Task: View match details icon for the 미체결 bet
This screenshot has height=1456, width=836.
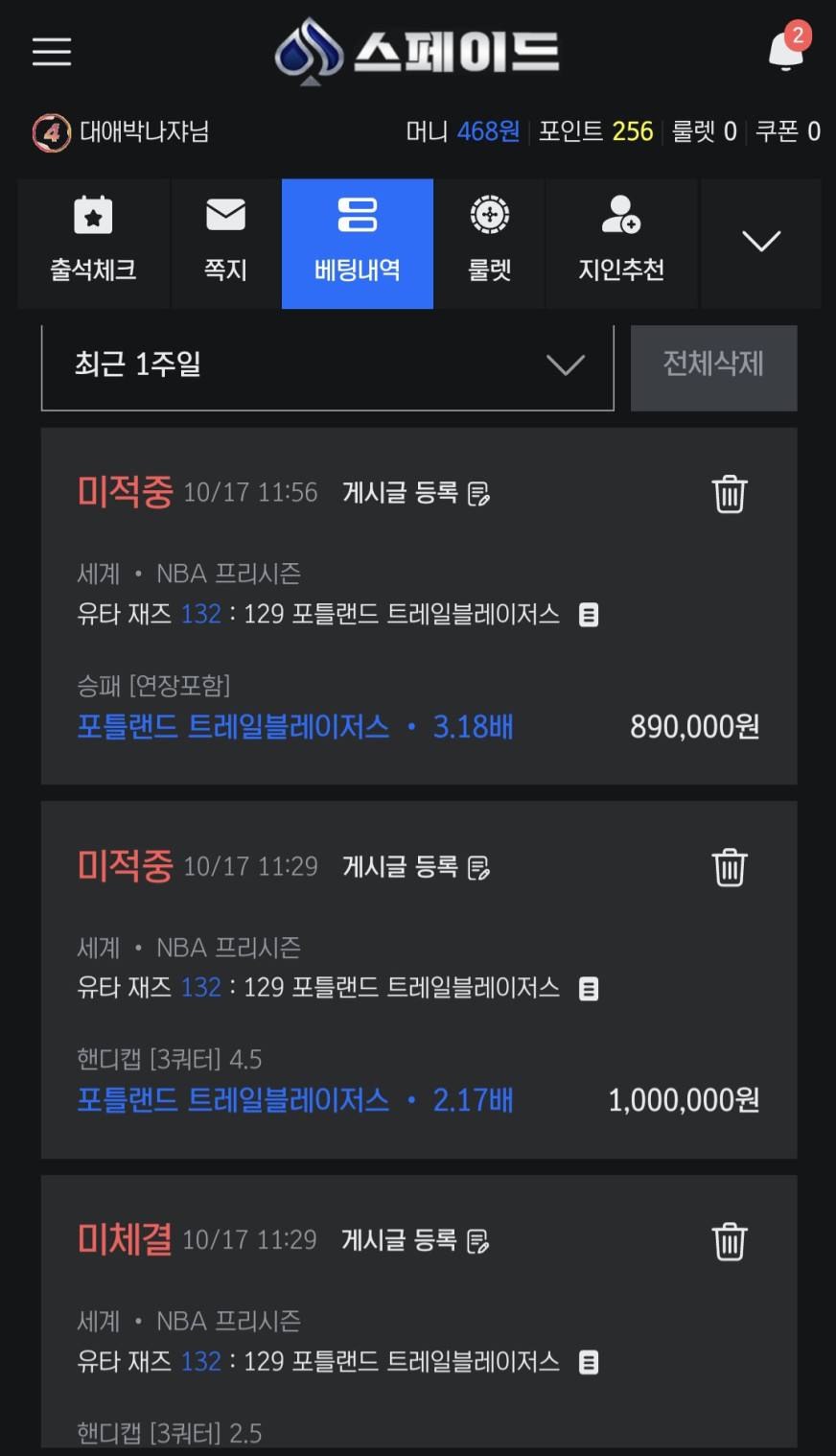Action: [x=589, y=1362]
